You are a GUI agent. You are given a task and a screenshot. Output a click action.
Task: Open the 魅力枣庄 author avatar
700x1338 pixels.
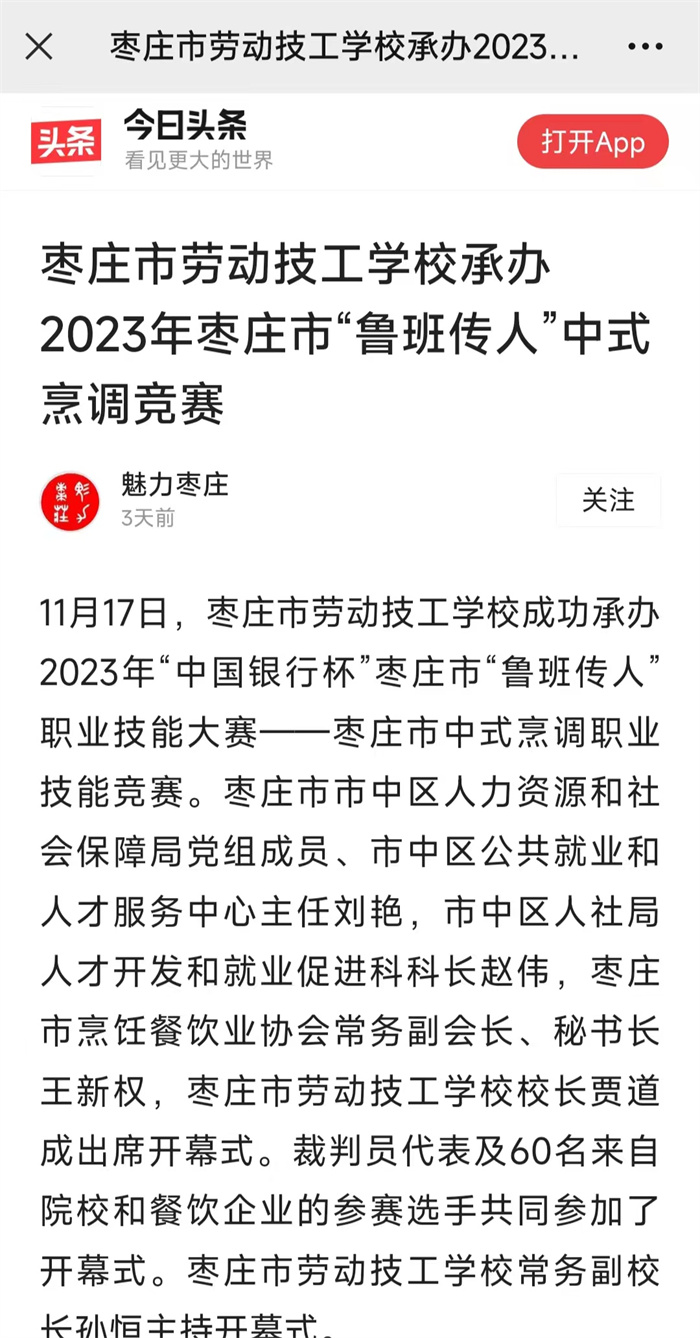[x=70, y=501]
